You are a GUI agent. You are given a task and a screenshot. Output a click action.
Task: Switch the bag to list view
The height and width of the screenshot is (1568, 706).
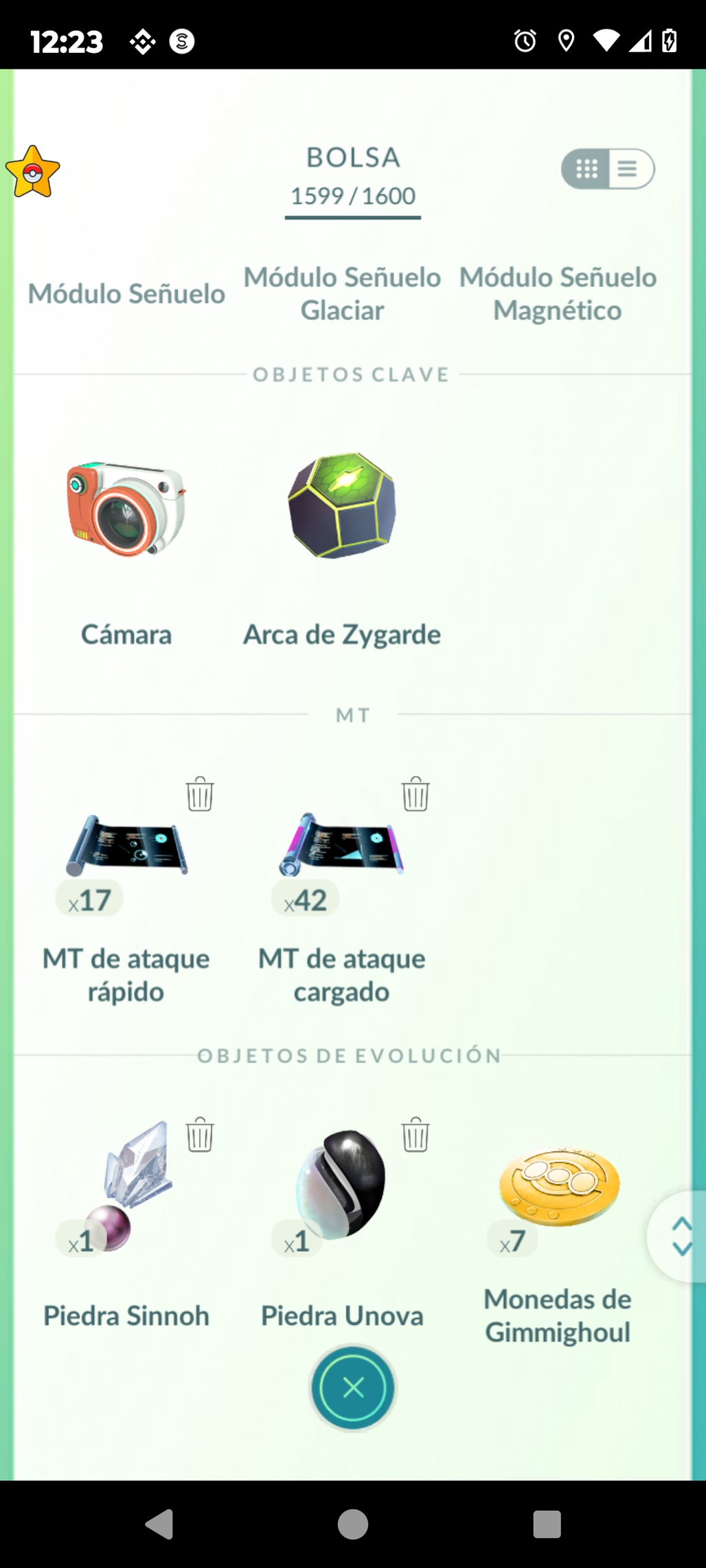pyautogui.click(x=628, y=169)
